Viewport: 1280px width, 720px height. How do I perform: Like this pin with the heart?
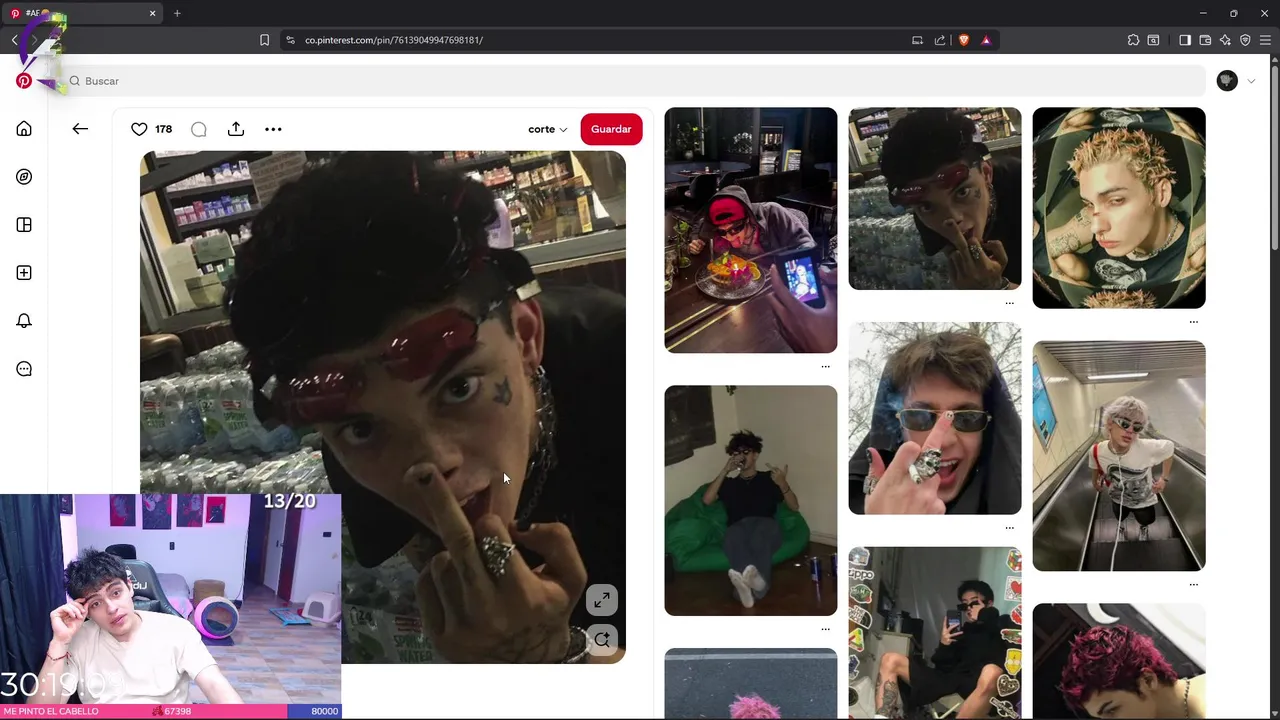point(139,129)
